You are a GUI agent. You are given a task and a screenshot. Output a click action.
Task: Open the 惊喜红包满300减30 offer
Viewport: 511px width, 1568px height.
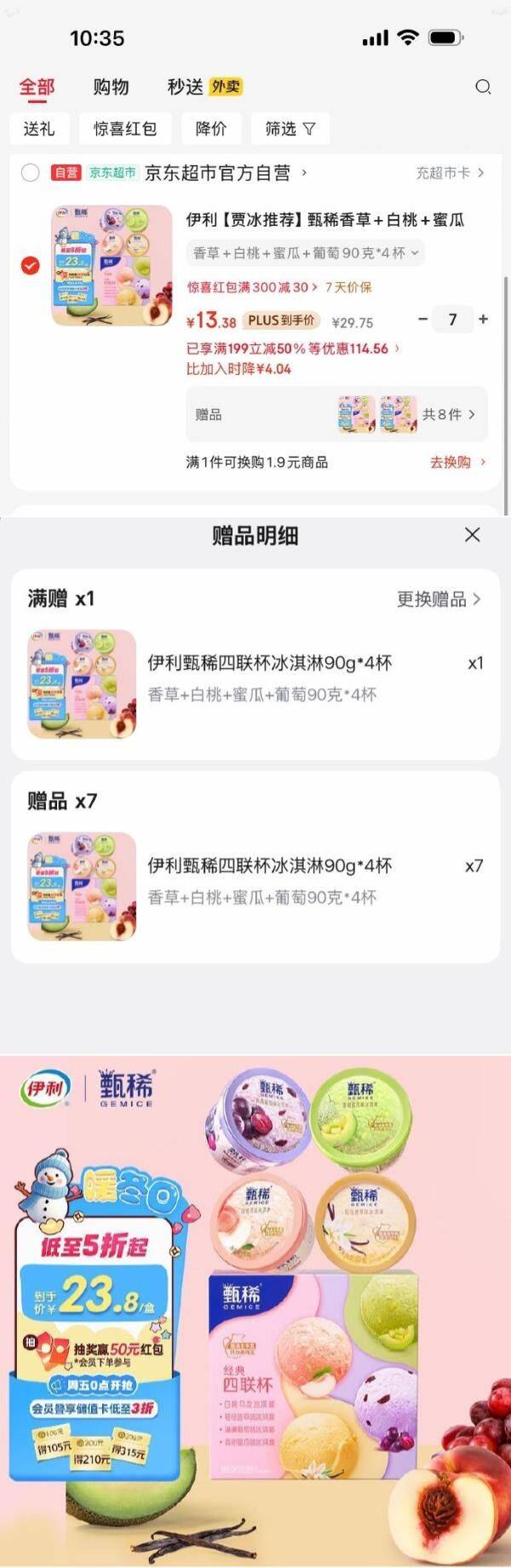pyautogui.click(x=252, y=287)
